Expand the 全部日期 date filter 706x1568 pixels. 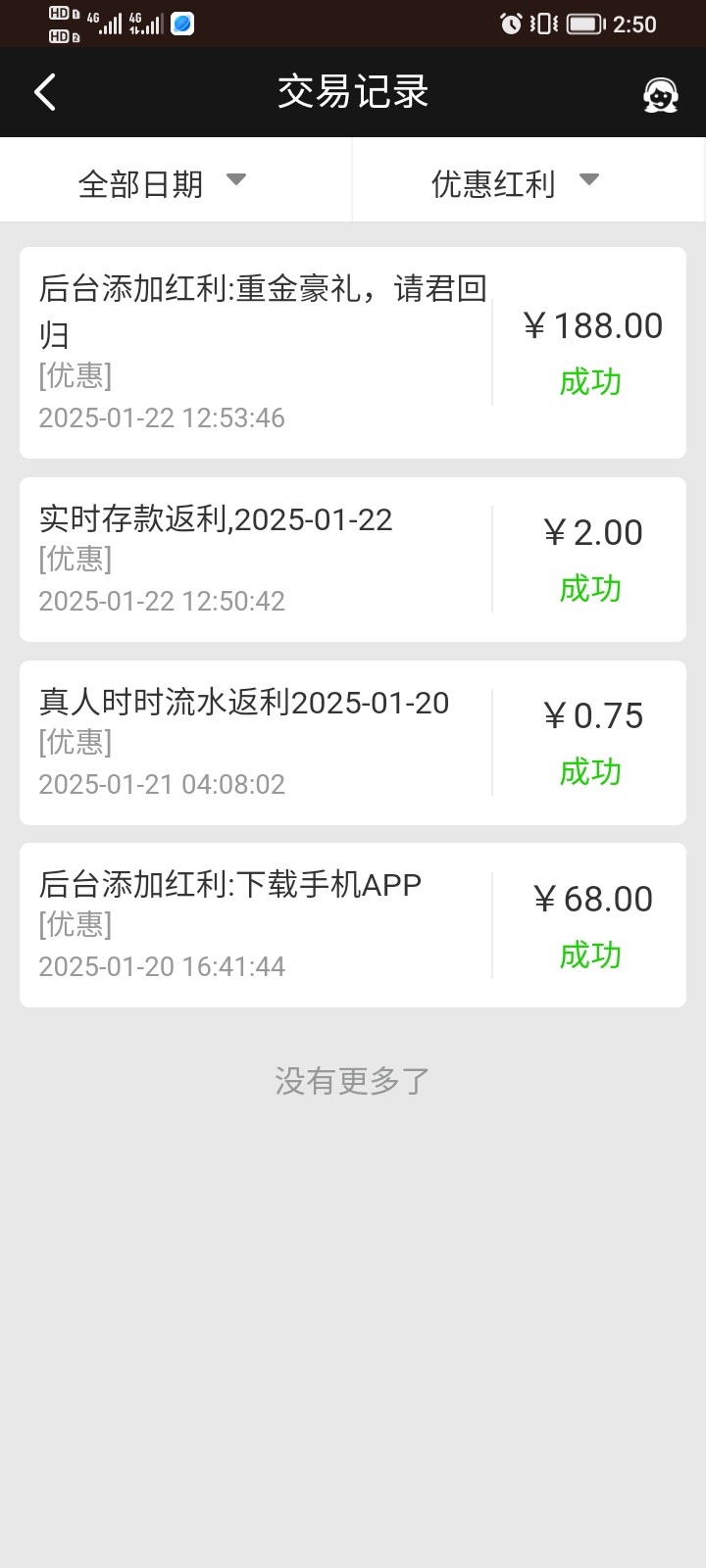coord(162,182)
